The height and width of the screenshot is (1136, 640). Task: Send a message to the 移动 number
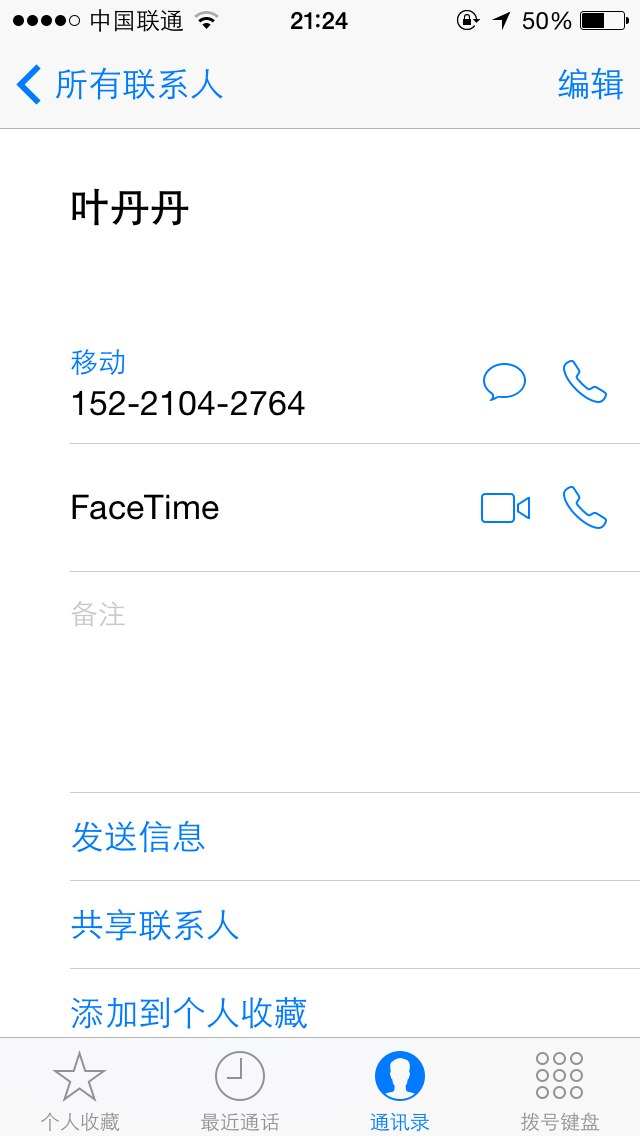tap(504, 382)
